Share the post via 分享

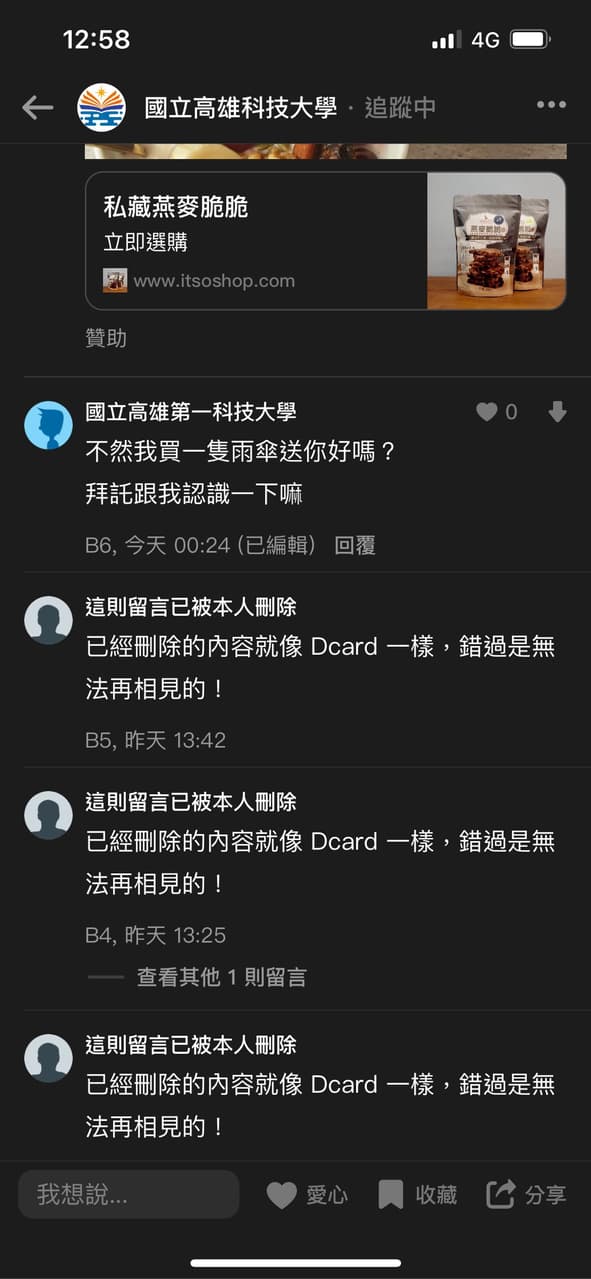pos(526,1194)
